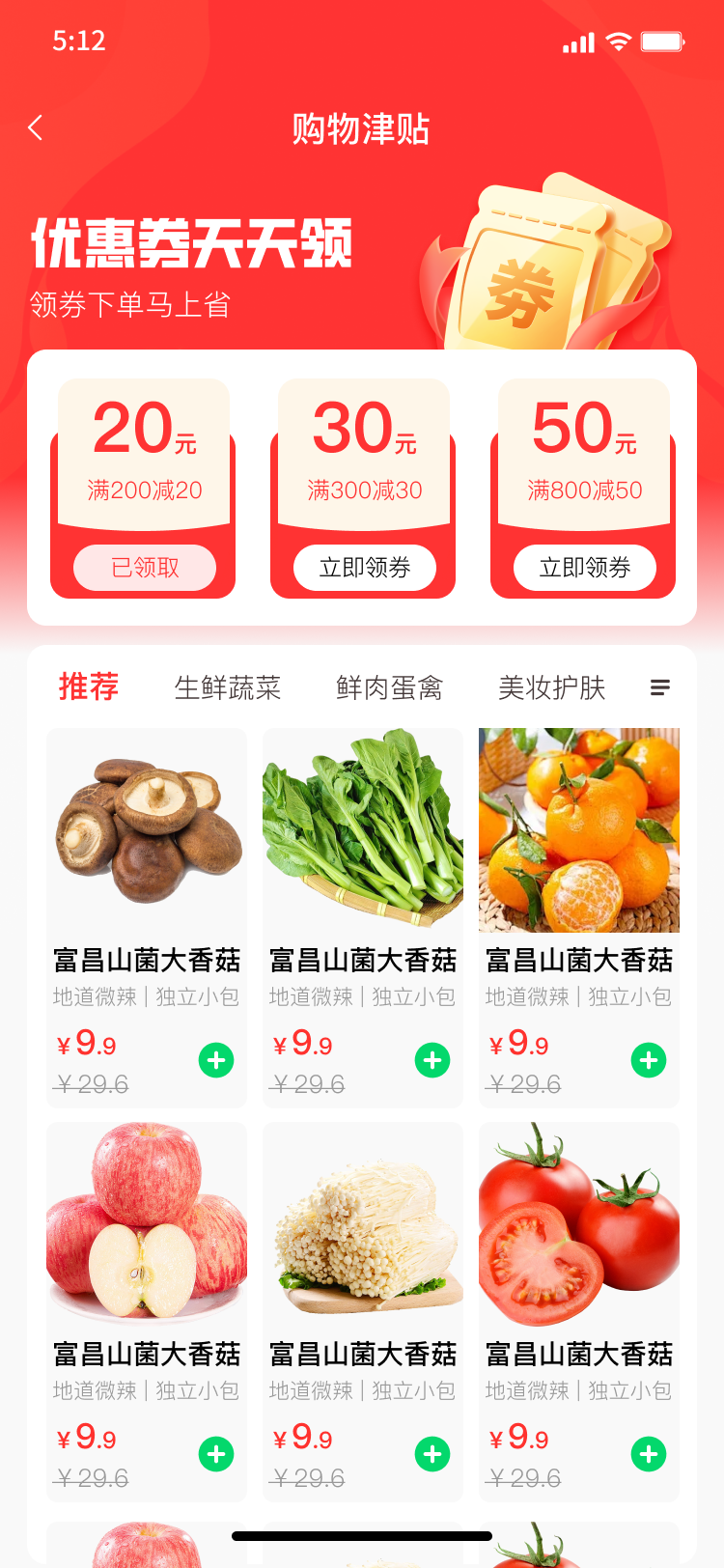Open the 美妆护肤 category tab
The image size is (724, 1568).
(x=551, y=687)
